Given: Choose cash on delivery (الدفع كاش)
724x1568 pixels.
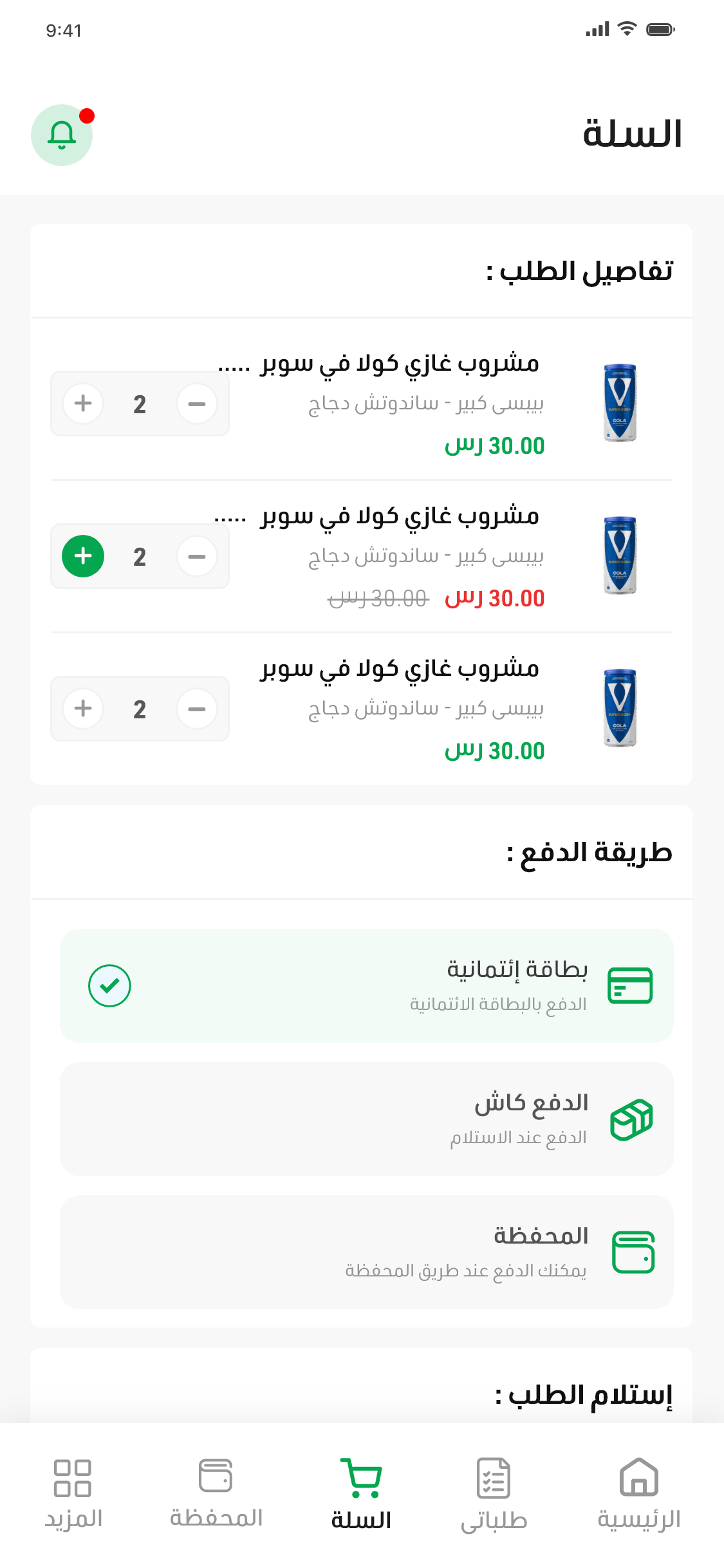Looking at the screenshot, I should pos(366,1119).
